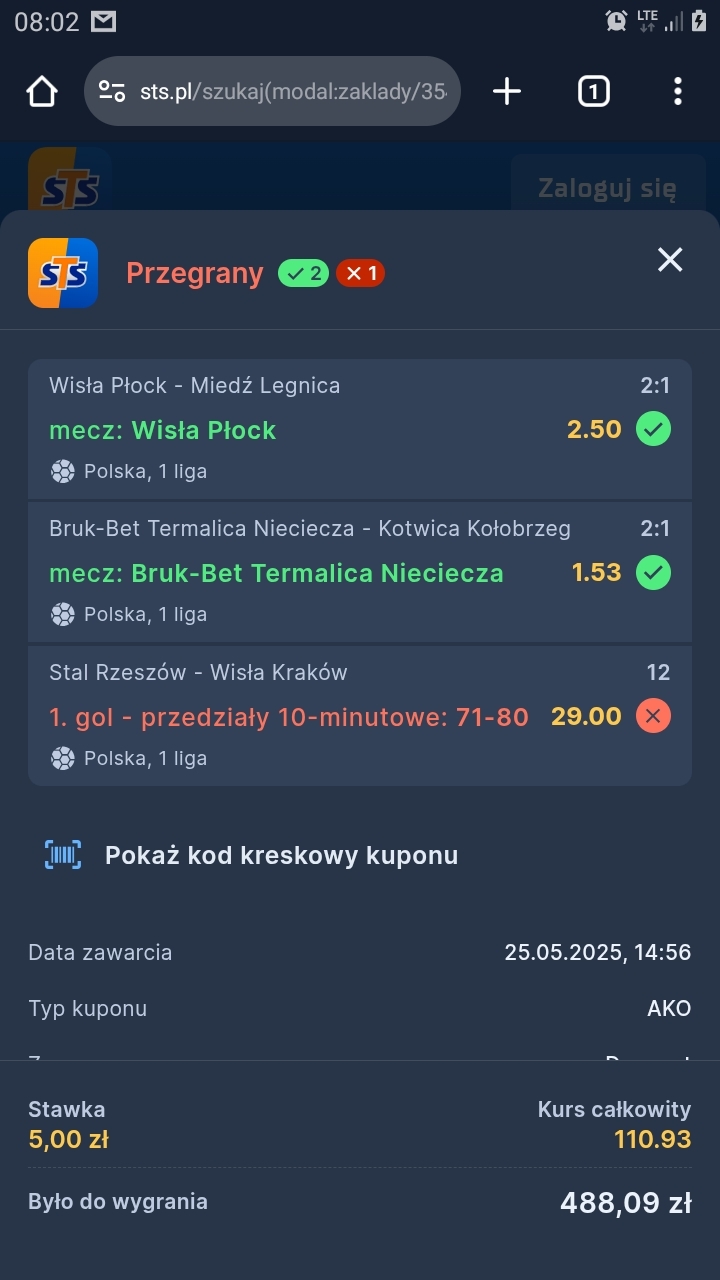Tap Pokaż kod kreskowy kuponu
Screen dimensions: 720x1280
point(280,855)
